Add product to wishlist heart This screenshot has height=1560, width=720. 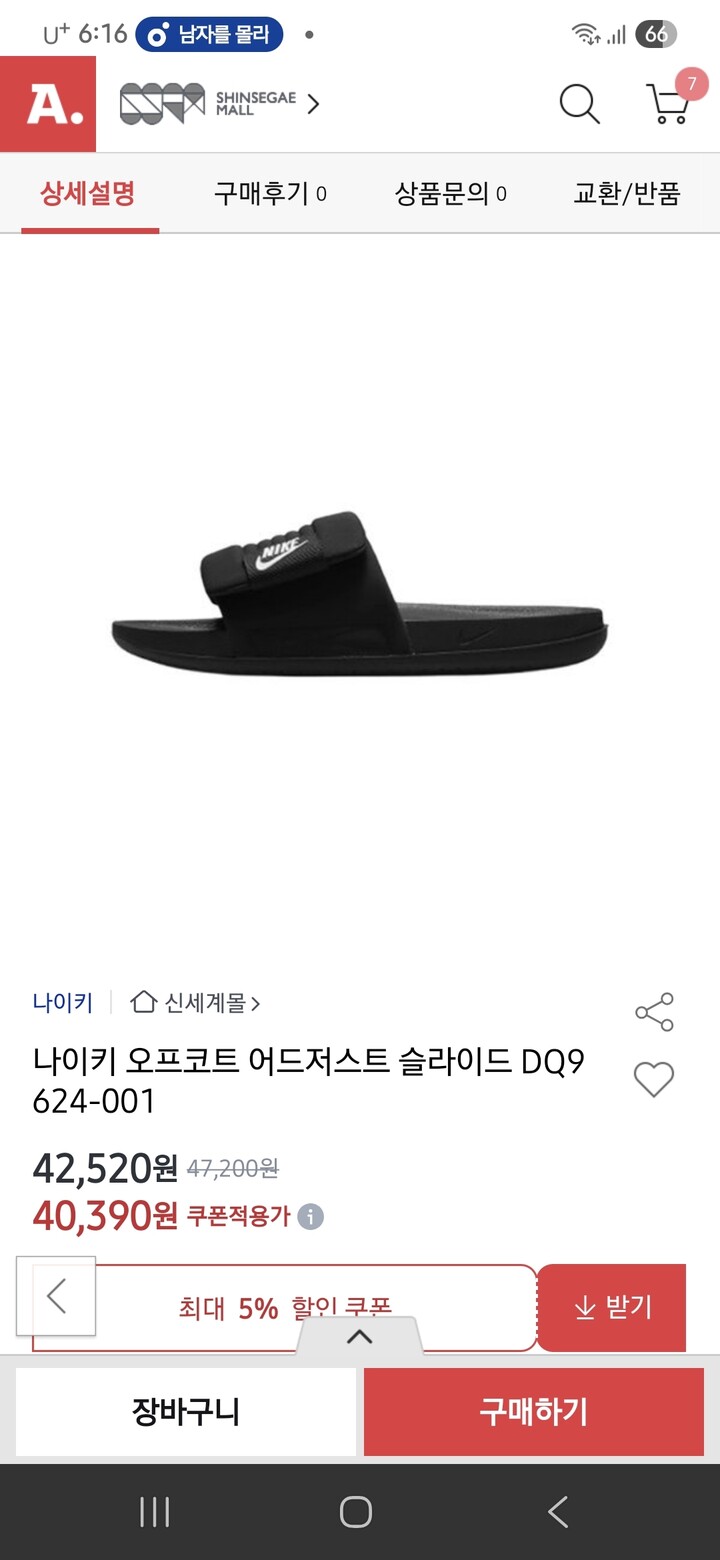tap(654, 1080)
